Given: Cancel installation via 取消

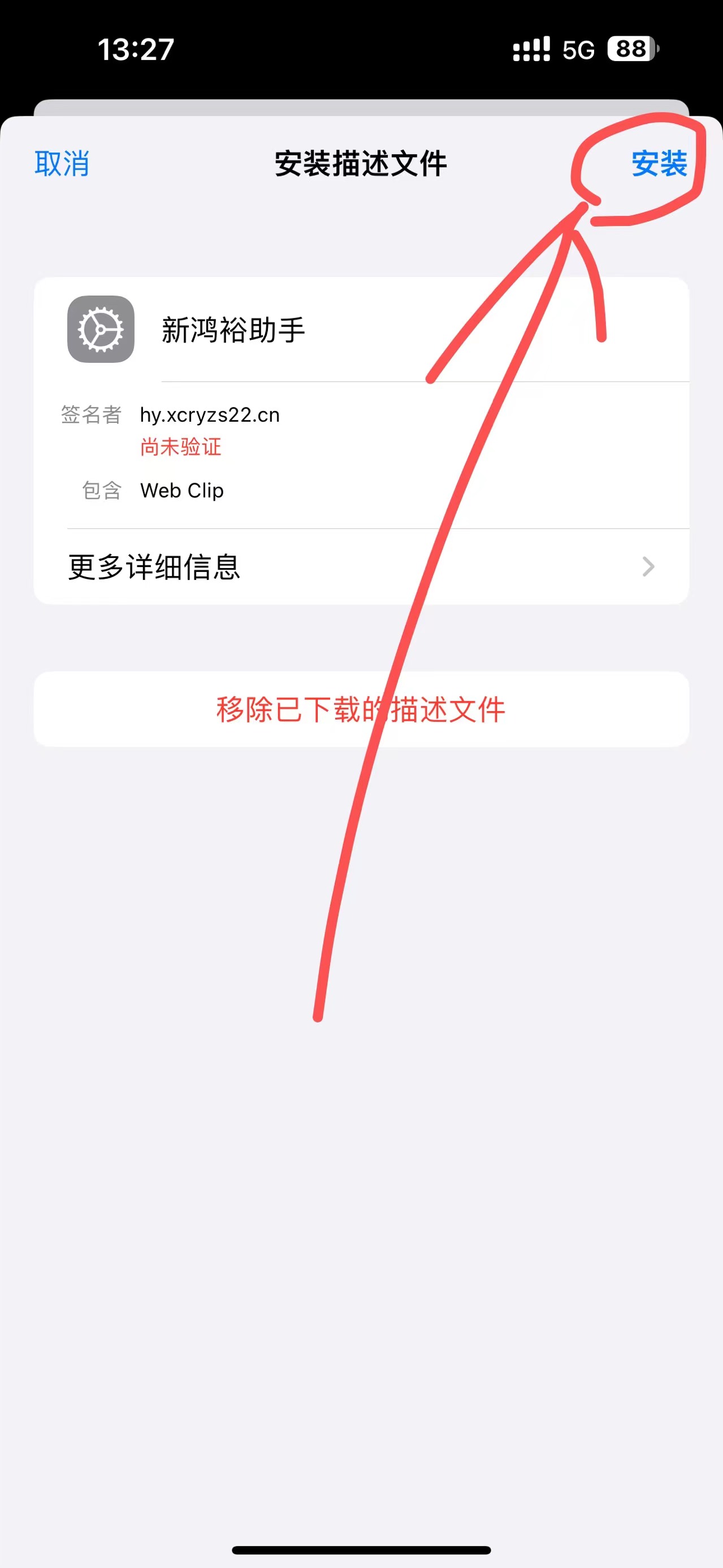Looking at the screenshot, I should 62,164.
